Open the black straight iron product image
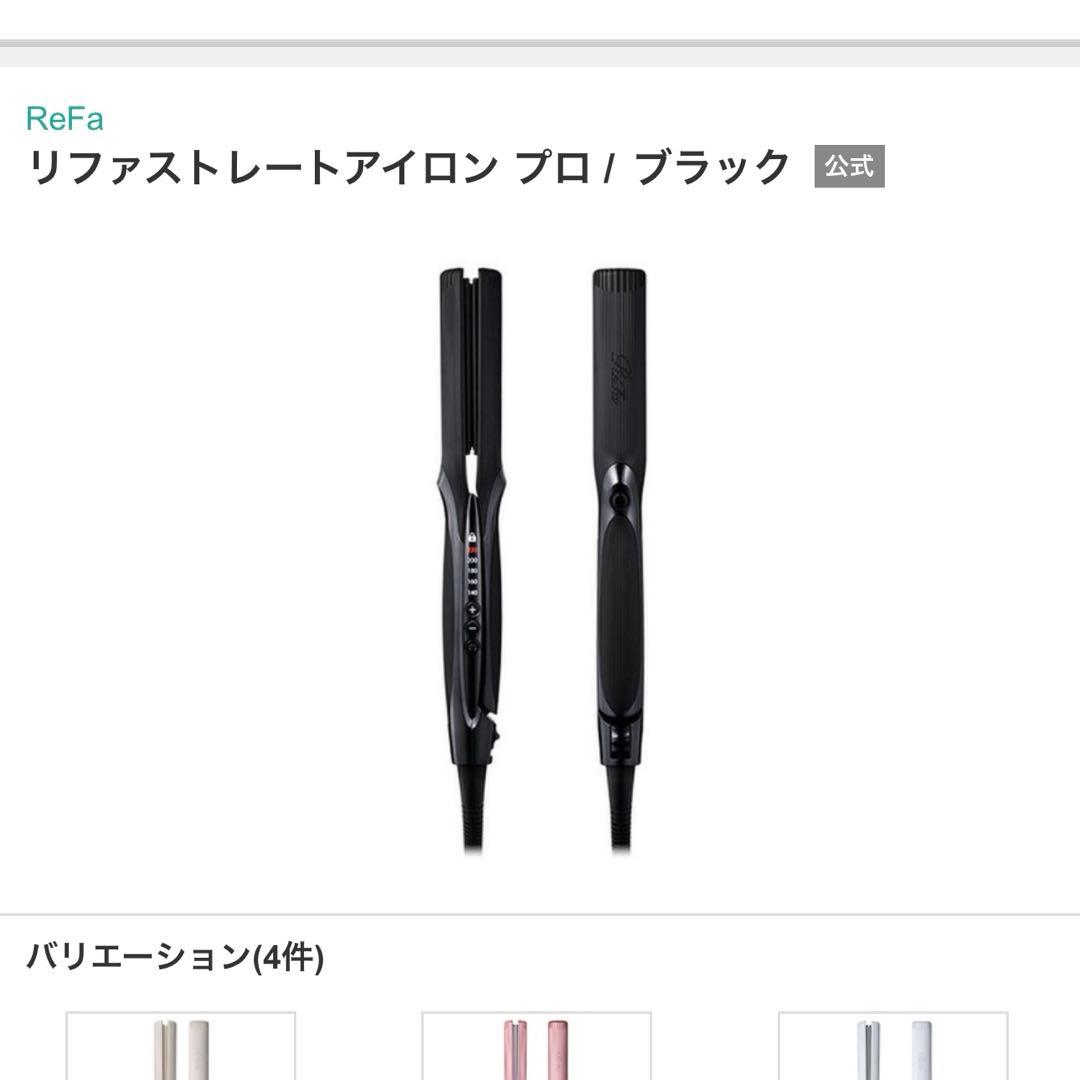This screenshot has height=1080, width=1080. 540,560
